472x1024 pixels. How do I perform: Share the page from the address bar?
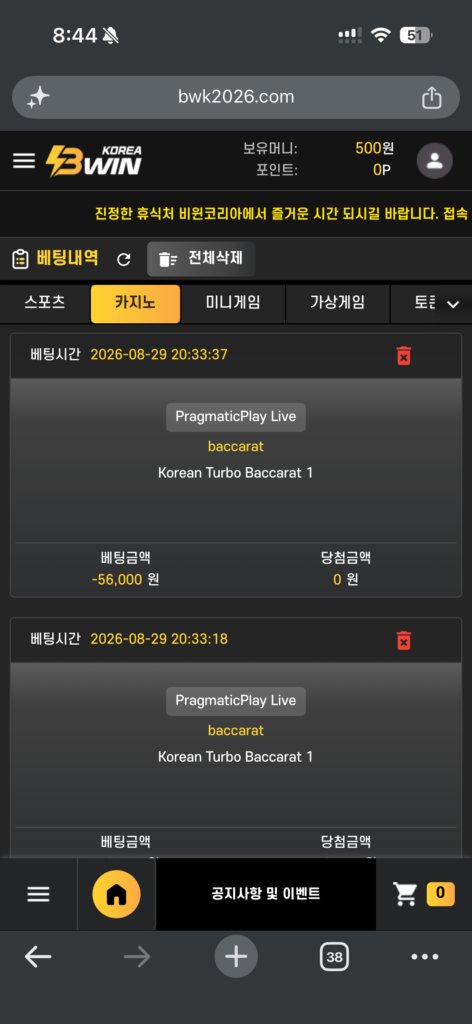[432, 97]
